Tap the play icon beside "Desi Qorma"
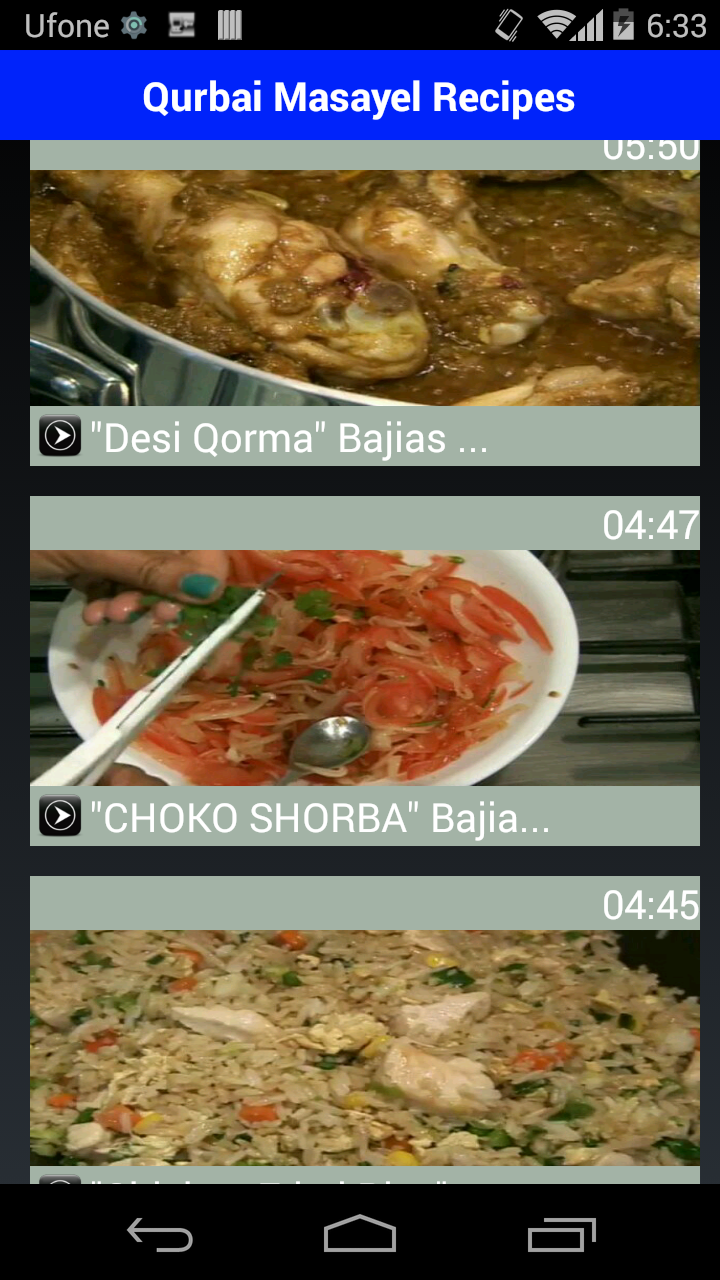The image size is (720, 1280). pyautogui.click(x=60, y=437)
